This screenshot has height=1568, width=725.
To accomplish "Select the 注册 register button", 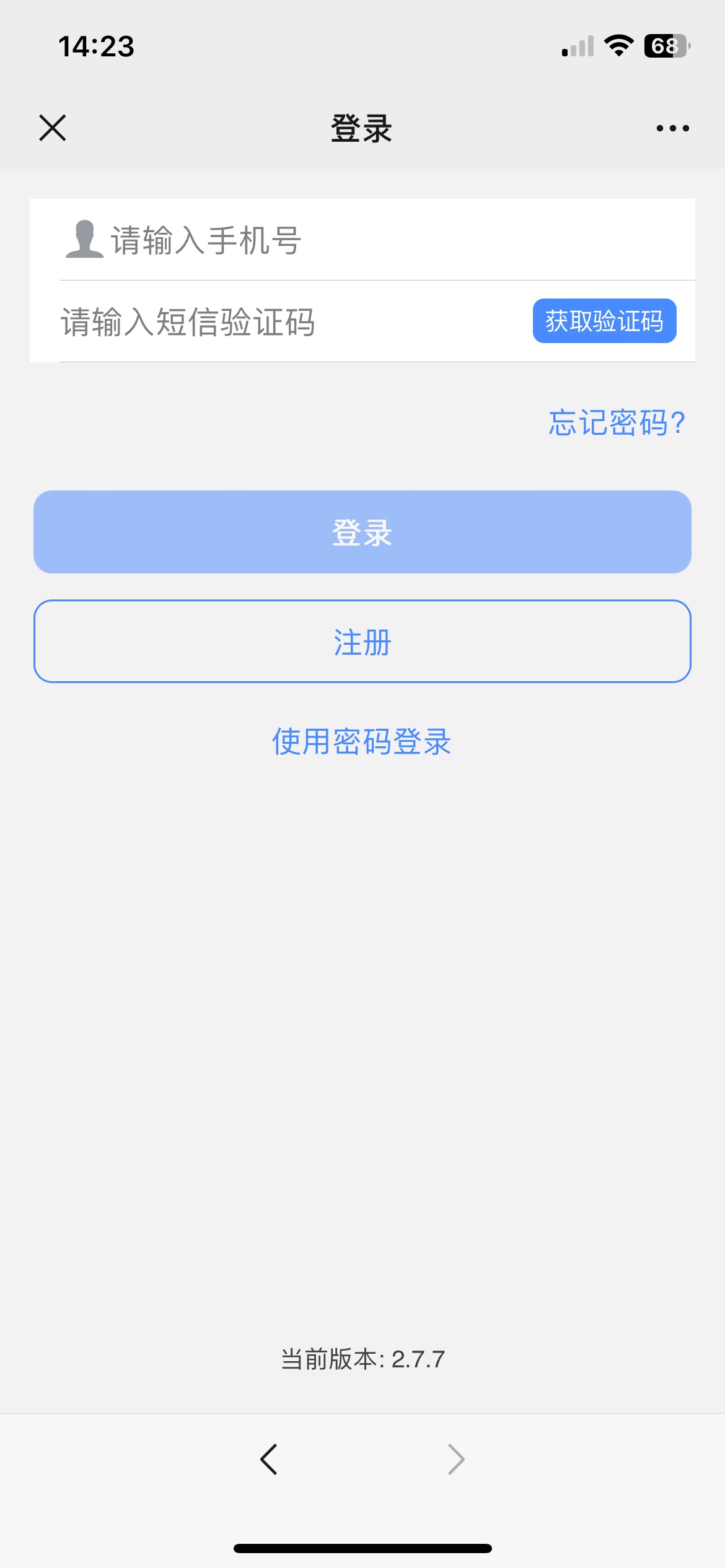I will click(x=362, y=642).
